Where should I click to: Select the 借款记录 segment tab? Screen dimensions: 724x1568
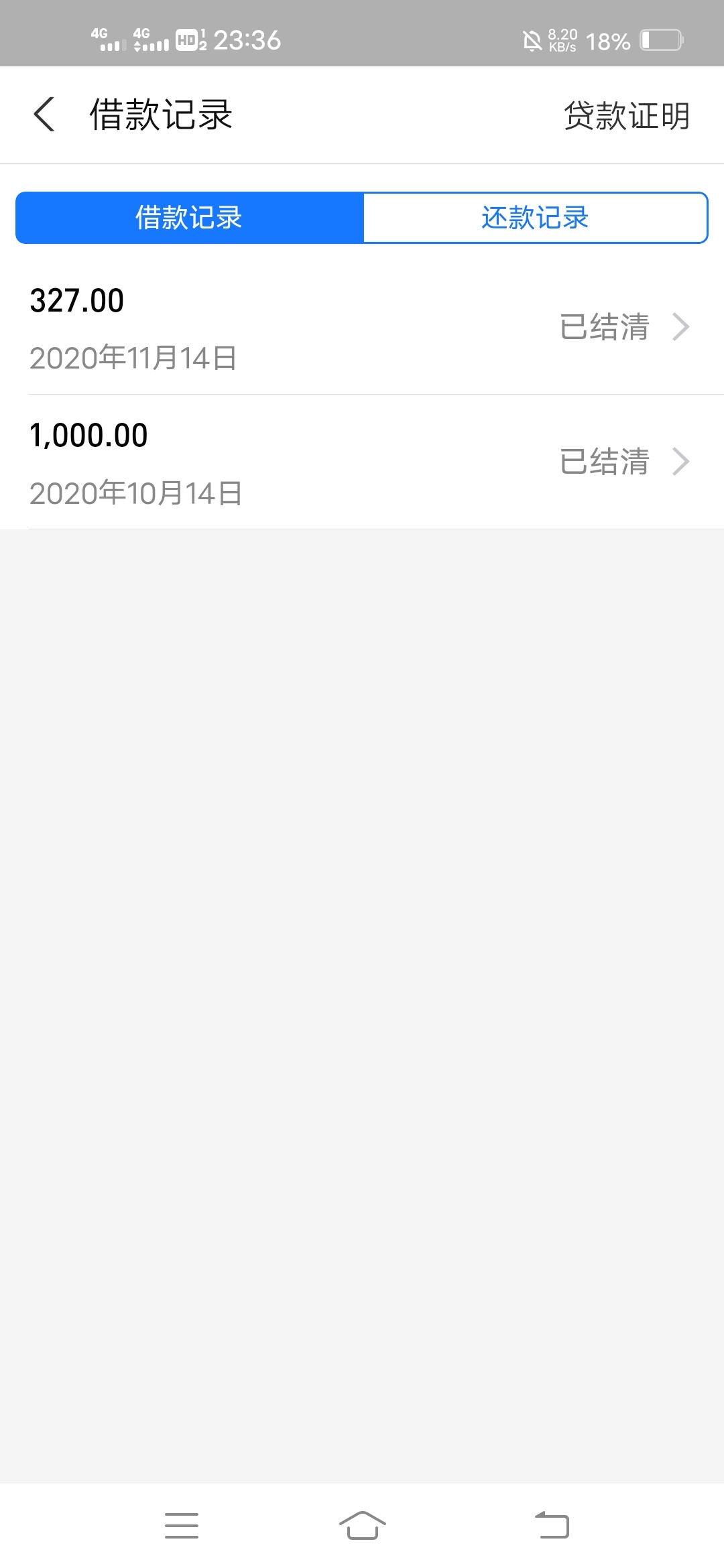190,218
